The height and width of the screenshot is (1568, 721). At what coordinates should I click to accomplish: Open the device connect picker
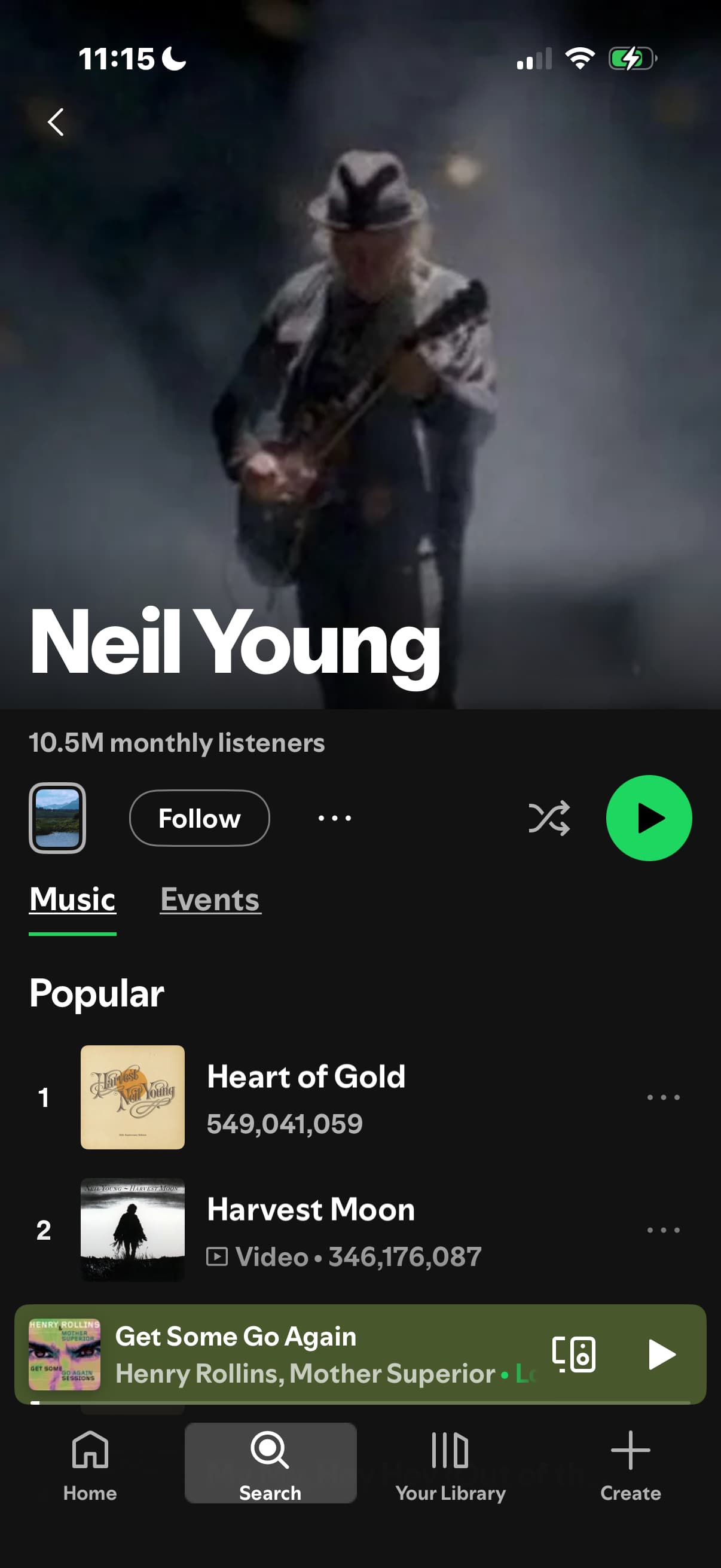click(x=574, y=1354)
